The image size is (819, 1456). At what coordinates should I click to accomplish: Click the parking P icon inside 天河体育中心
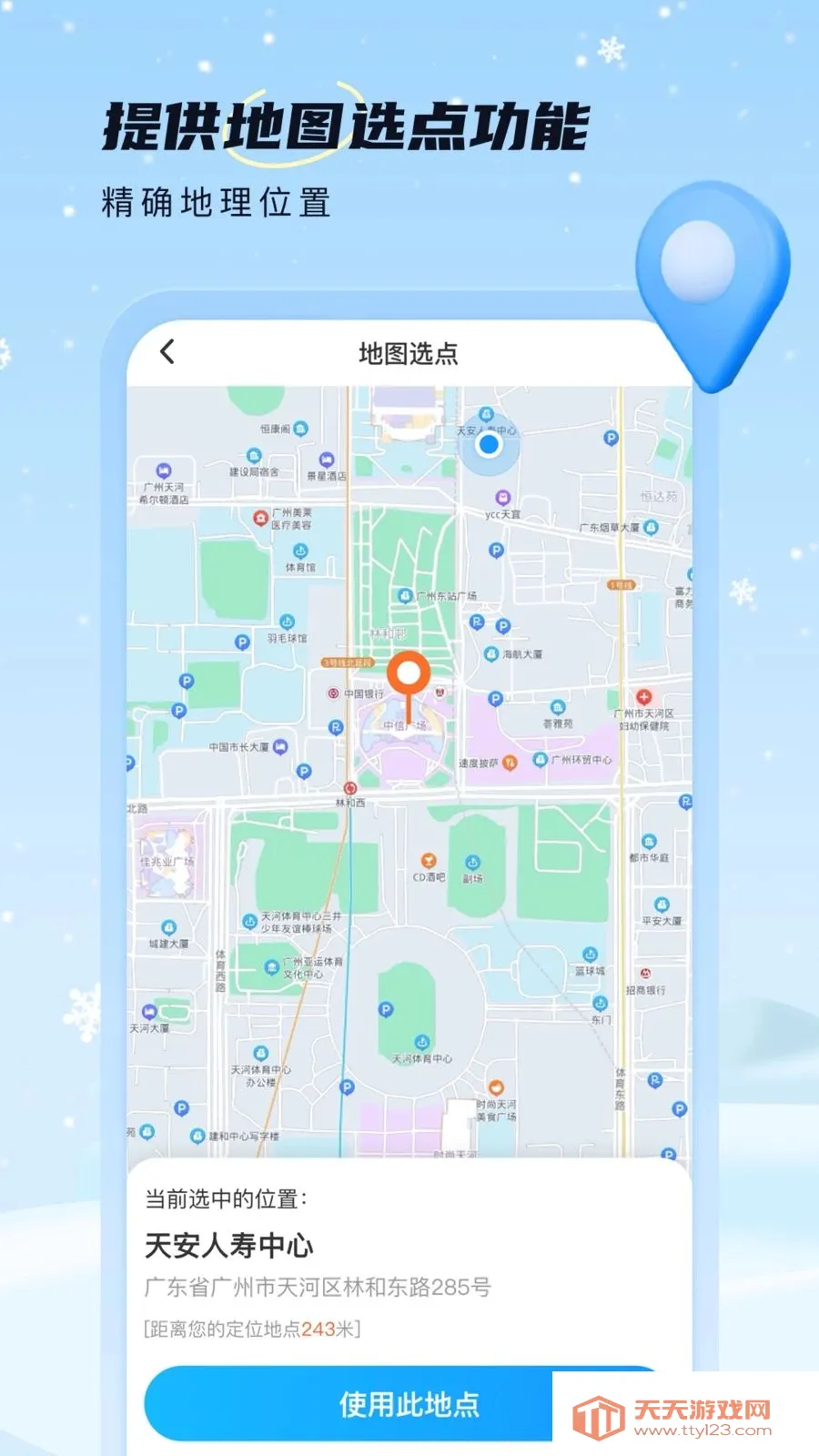click(x=385, y=1009)
